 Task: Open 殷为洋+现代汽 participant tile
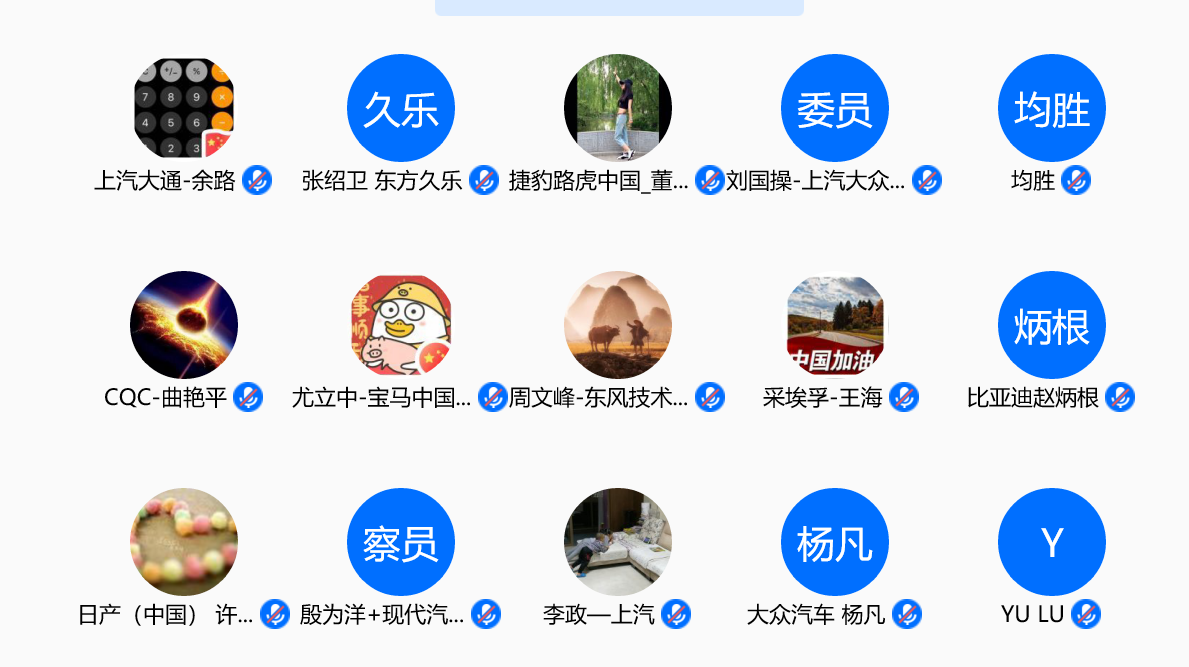[401, 542]
